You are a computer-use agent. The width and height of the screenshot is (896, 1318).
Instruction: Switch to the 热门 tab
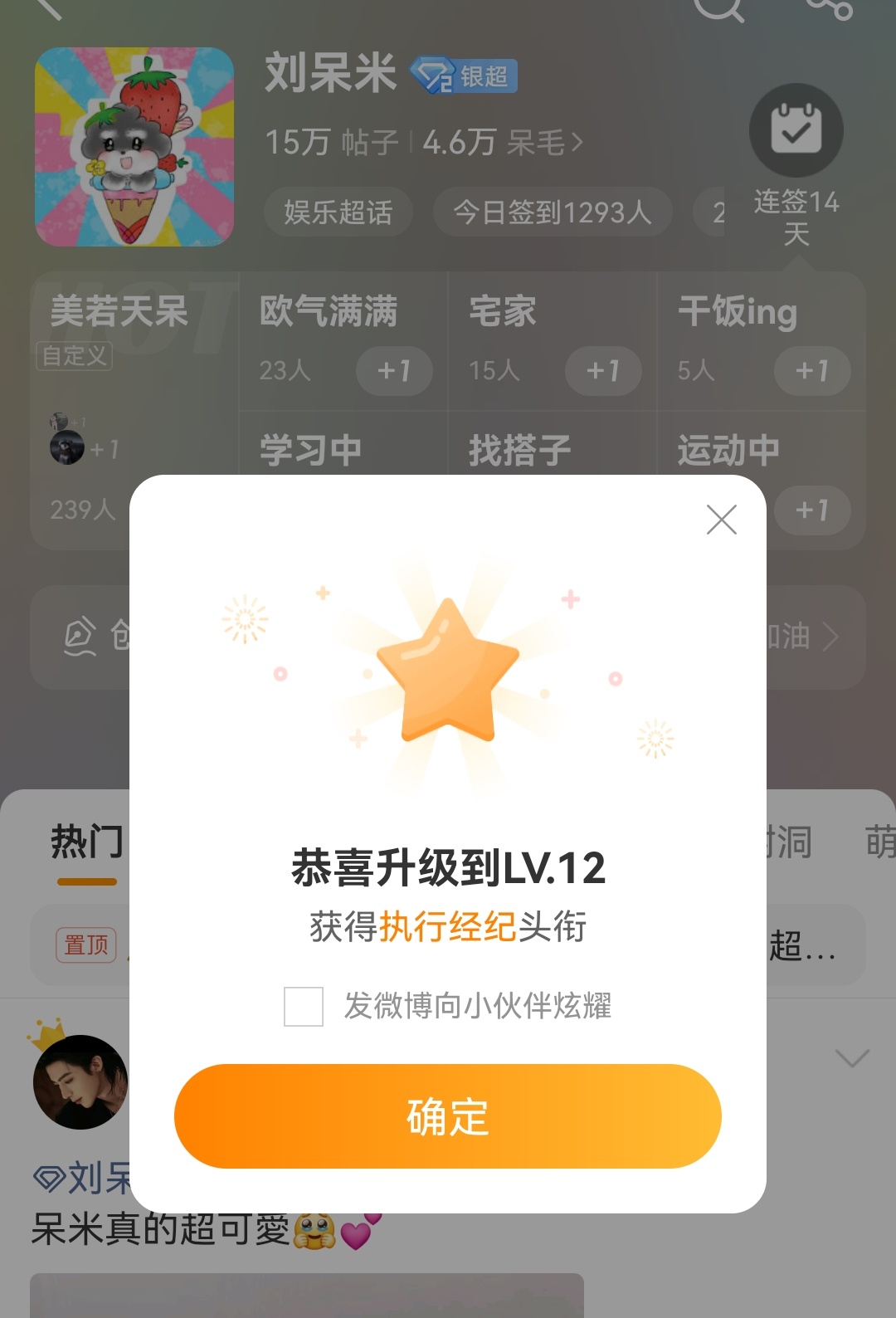(87, 842)
